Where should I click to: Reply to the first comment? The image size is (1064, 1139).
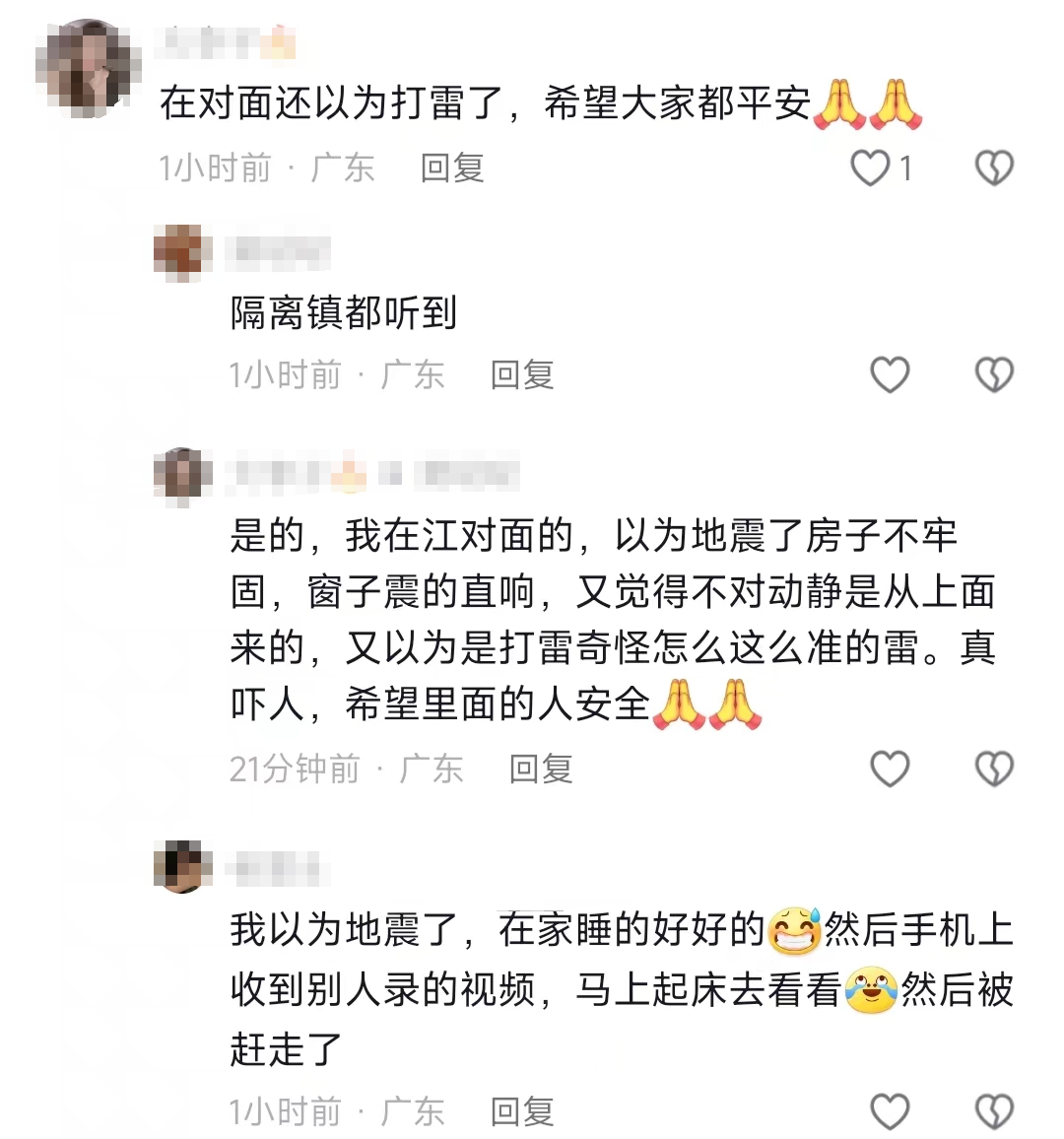tap(452, 168)
